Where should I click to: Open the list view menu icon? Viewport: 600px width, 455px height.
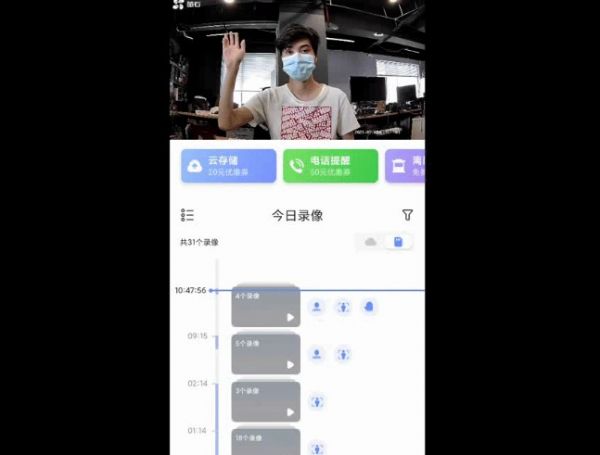click(187, 215)
